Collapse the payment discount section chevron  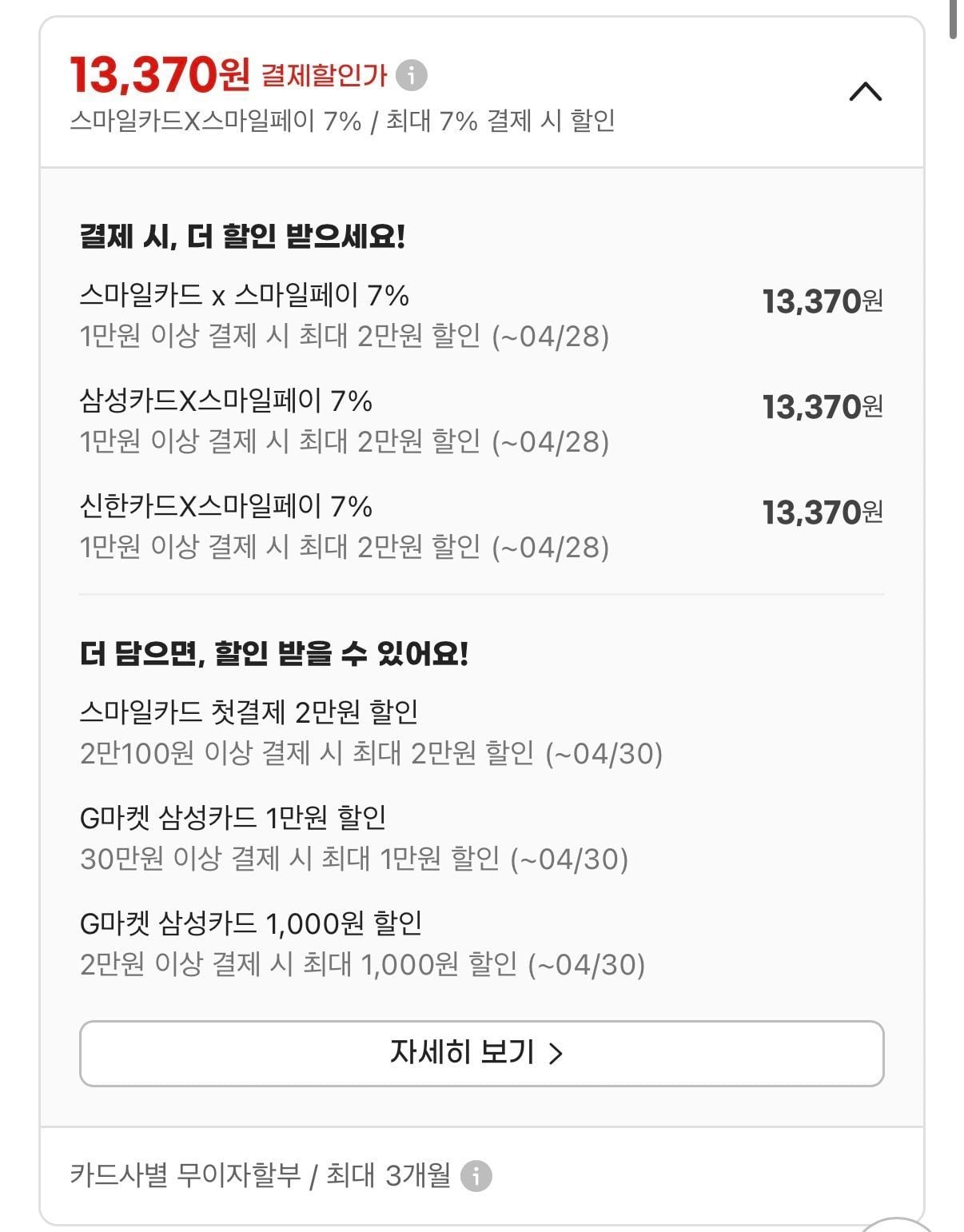coord(865,92)
